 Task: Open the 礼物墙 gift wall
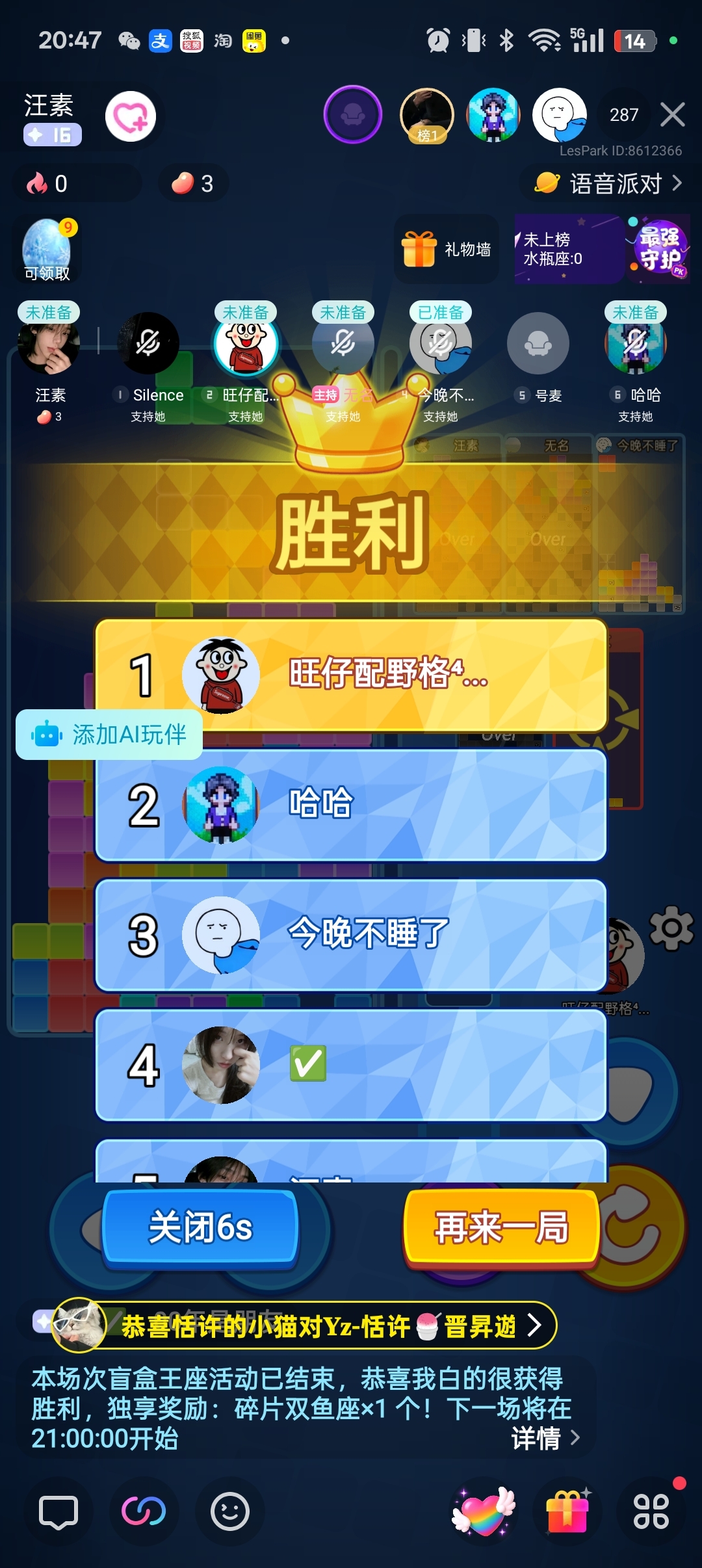(447, 249)
